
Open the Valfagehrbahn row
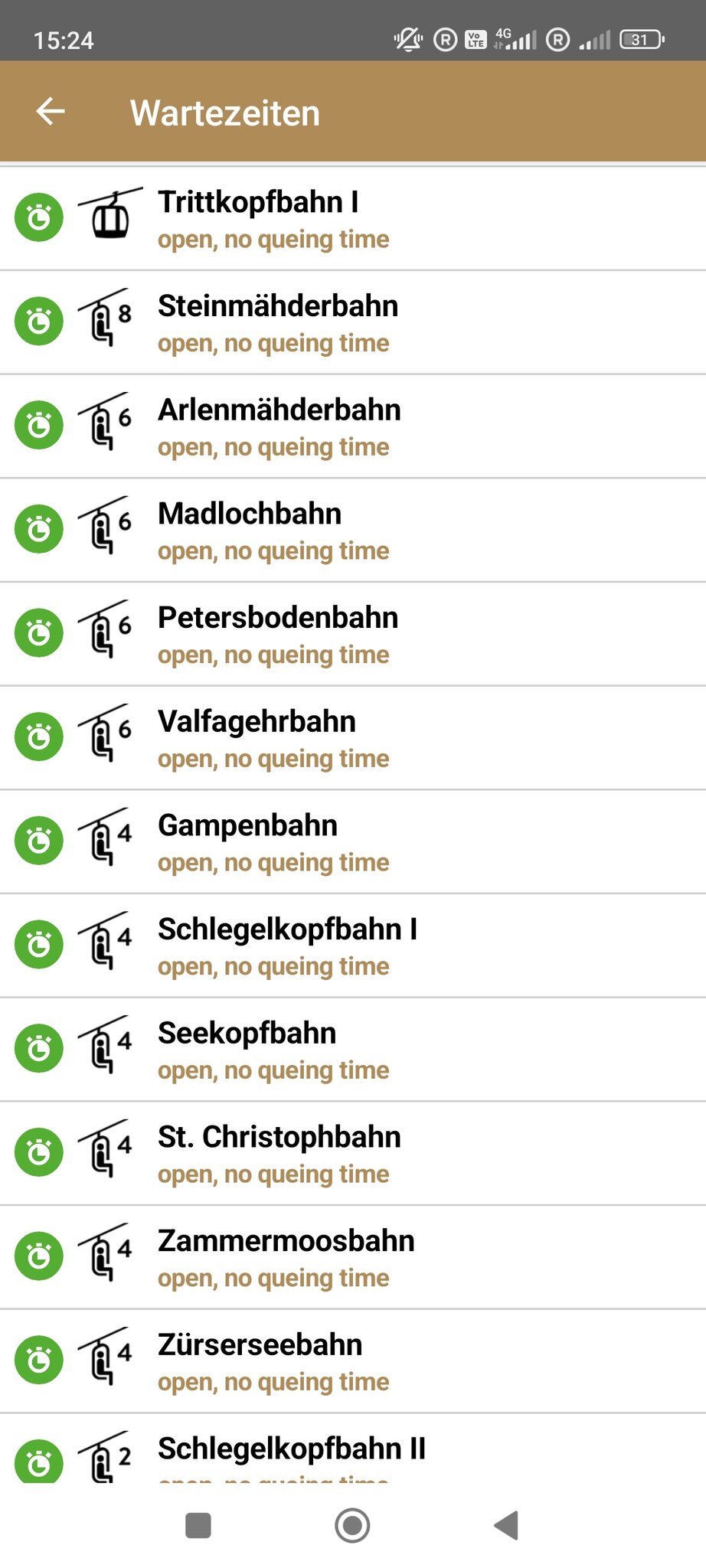[352, 738]
